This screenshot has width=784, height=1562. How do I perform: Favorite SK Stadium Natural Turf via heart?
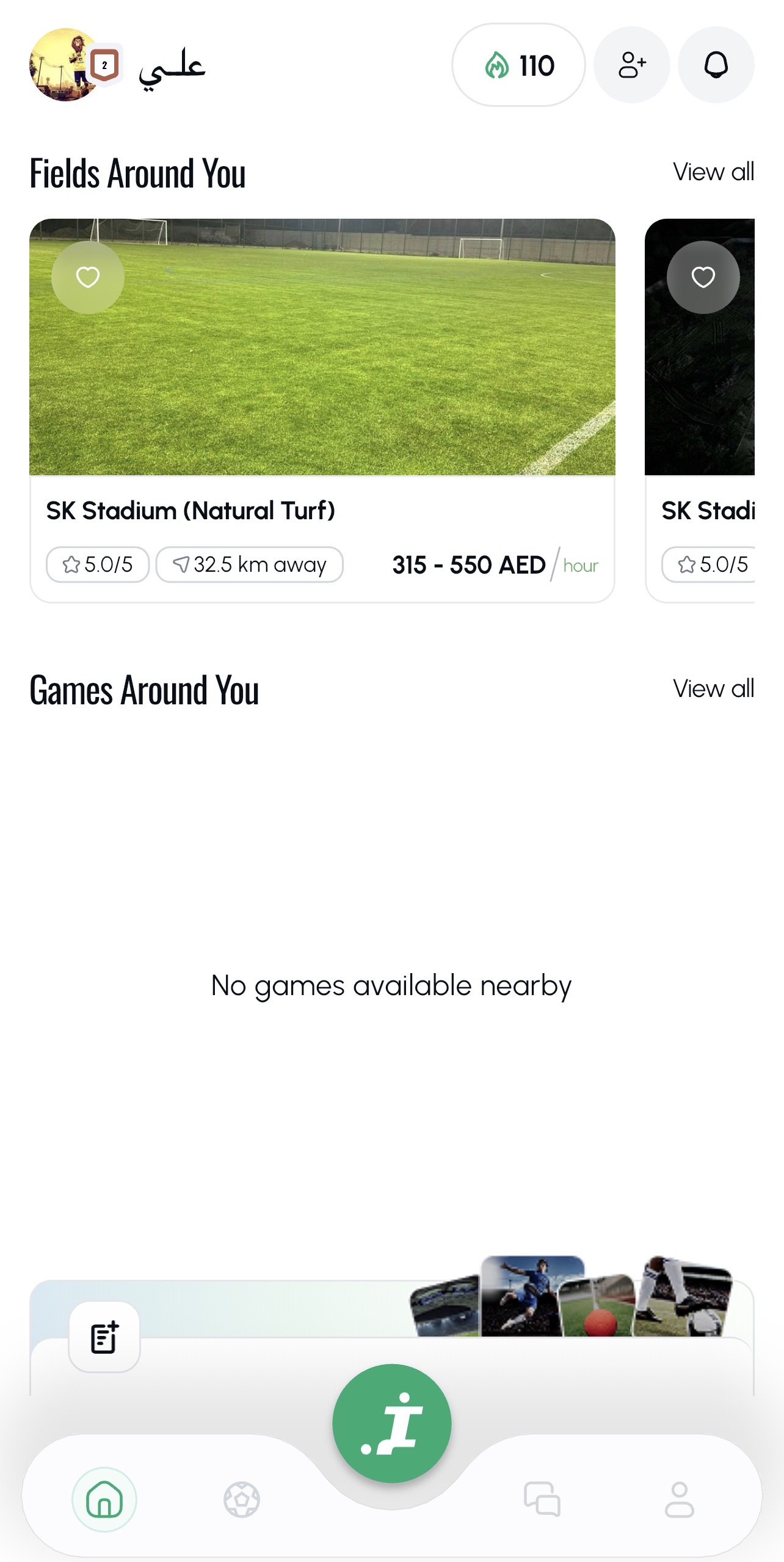[88, 278]
